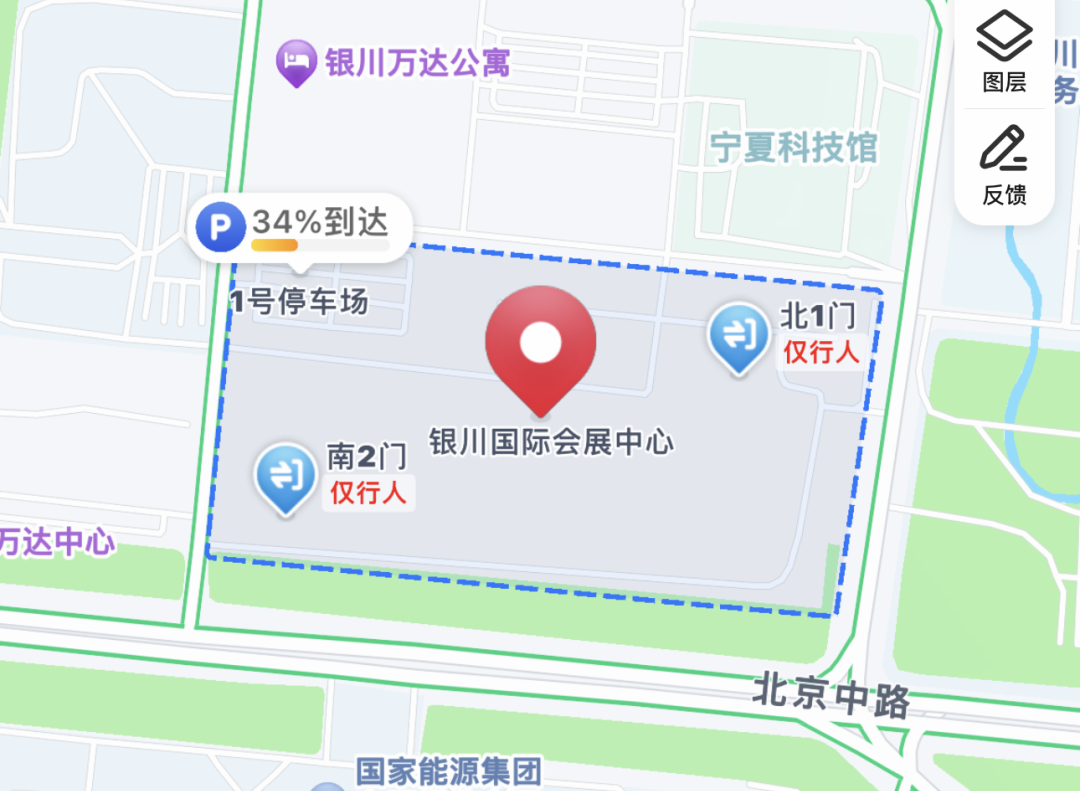Tap the 宁夏科技馆 map label
This screenshot has height=791, width=1080.
(x=793, y=148)
